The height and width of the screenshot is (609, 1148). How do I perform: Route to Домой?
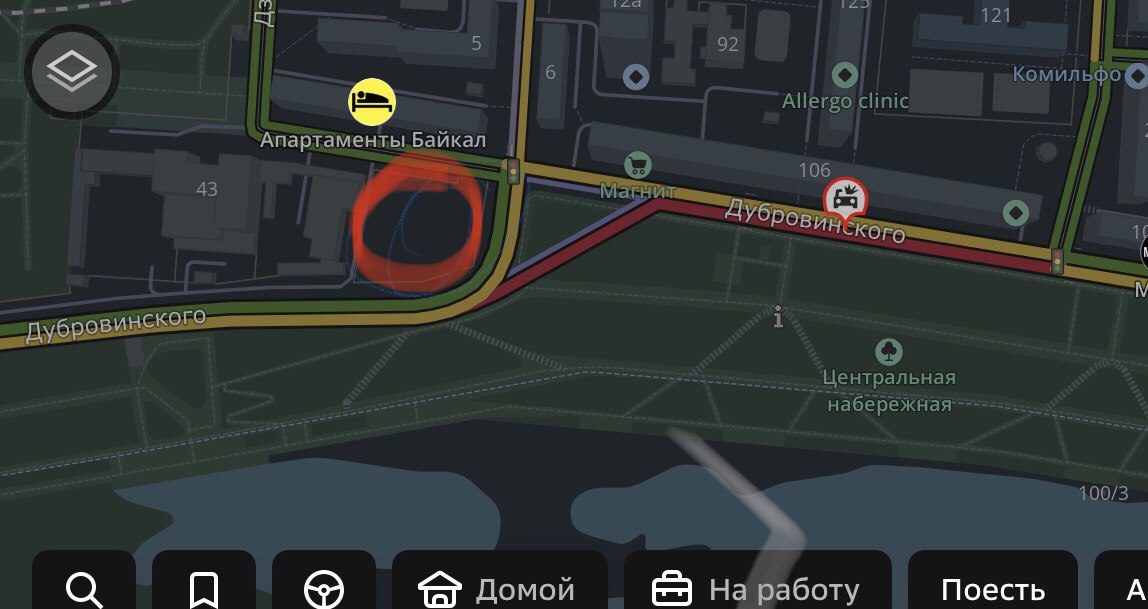499,589
